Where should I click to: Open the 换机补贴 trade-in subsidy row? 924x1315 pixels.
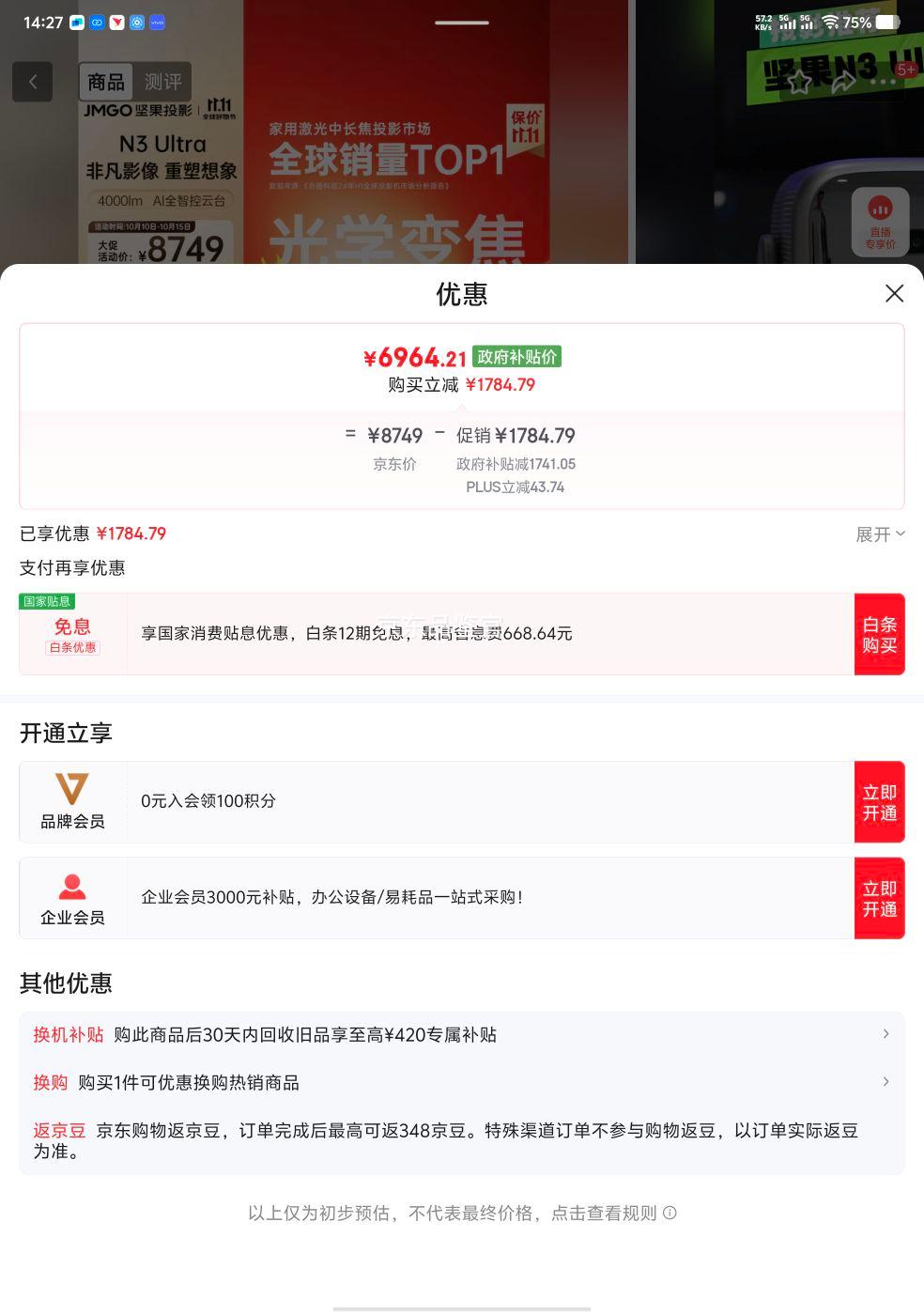[460, 1035]
